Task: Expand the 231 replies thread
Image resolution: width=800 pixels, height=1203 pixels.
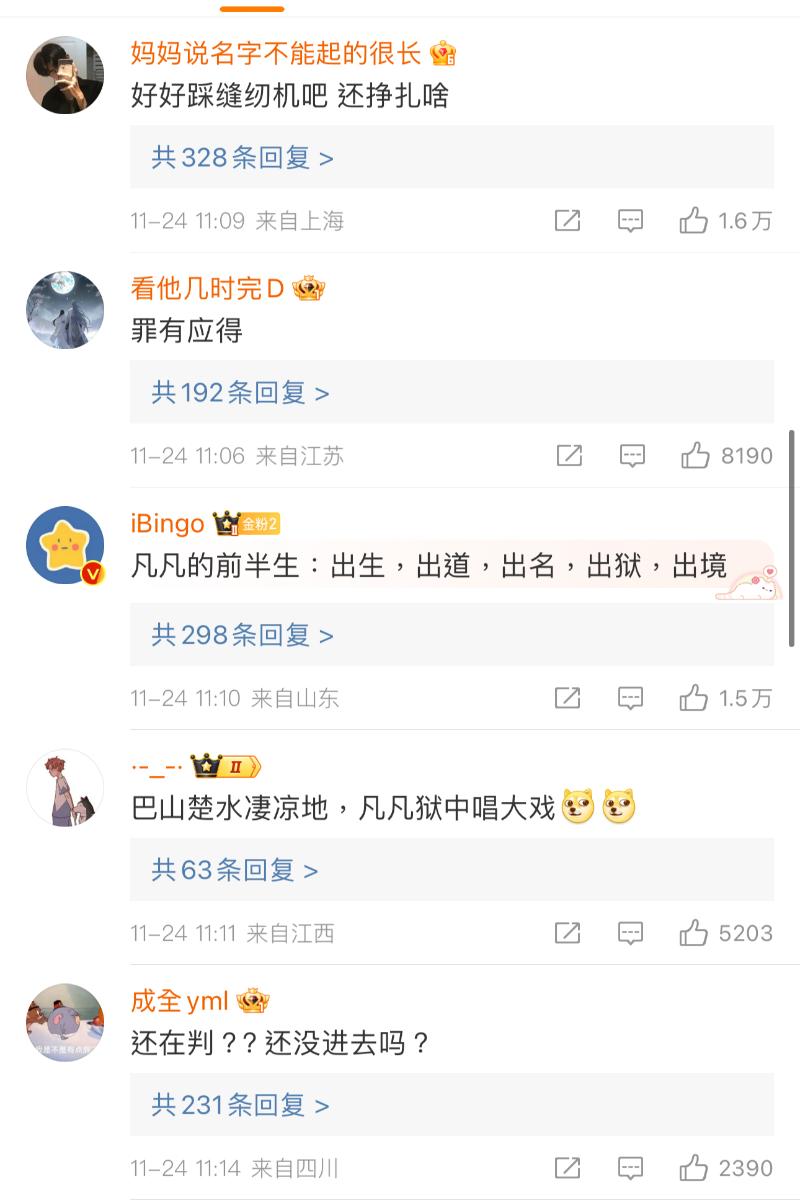Action: click(240, 1105)
